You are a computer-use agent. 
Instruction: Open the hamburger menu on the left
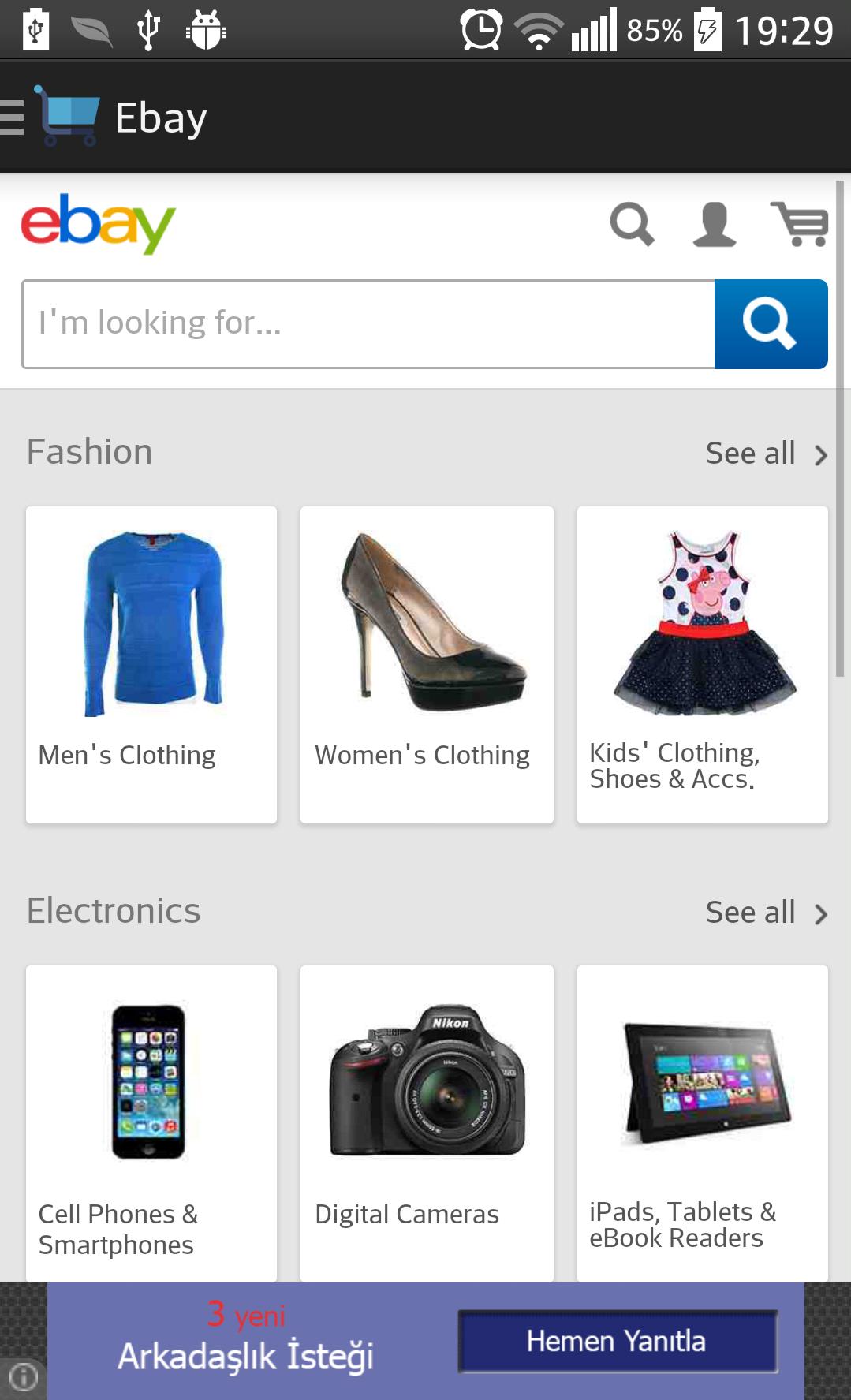click(9, 117)
